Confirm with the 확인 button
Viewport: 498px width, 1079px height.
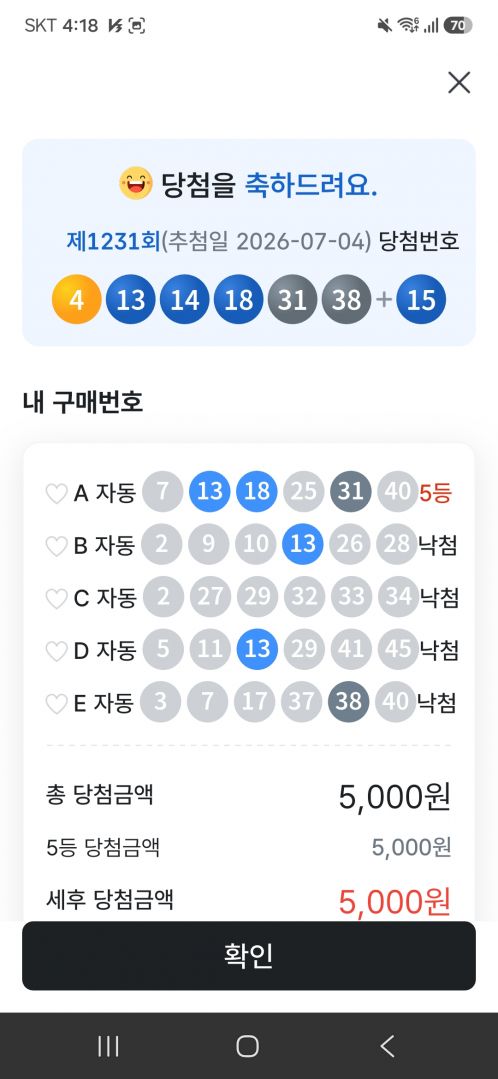pos(249,956)
